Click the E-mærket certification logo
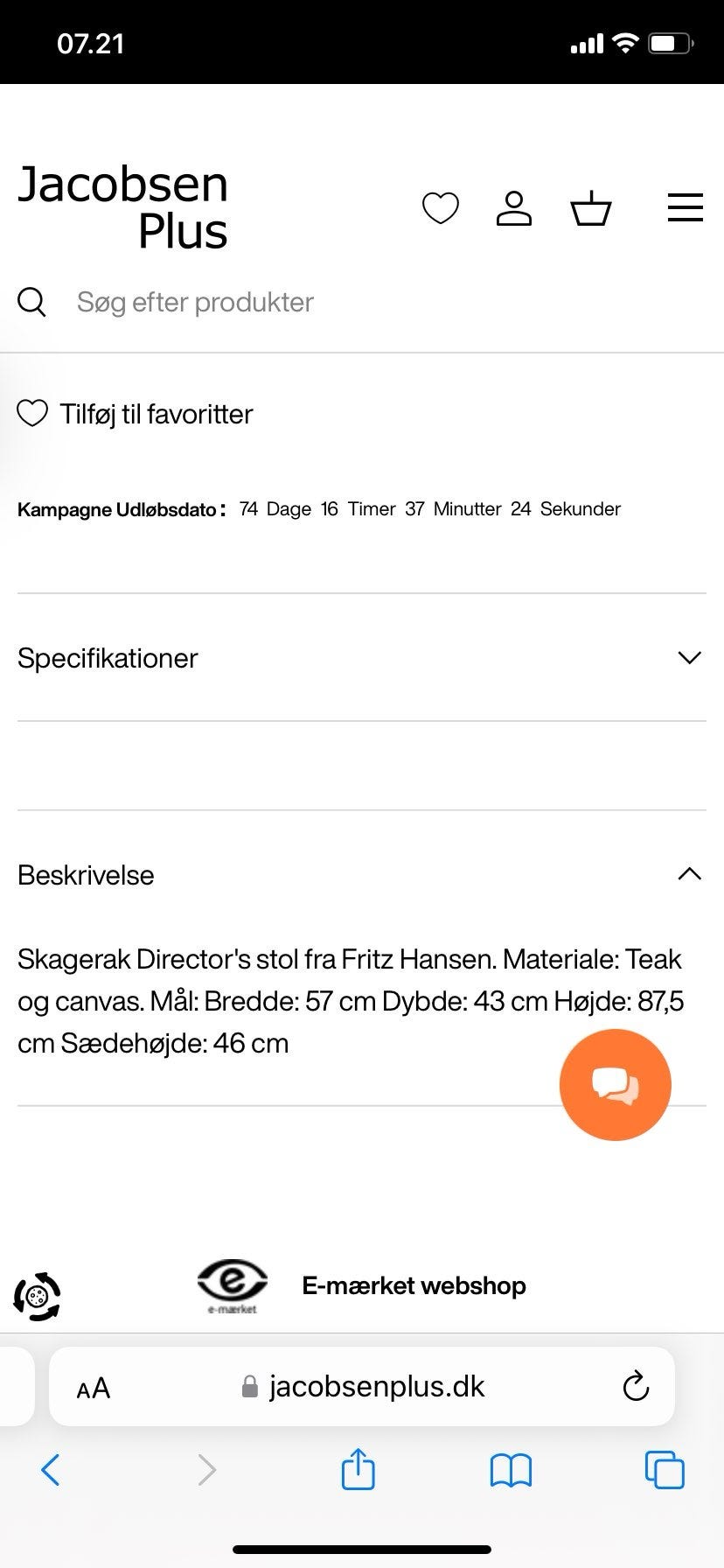The height and width of the screenshot is (1568, 724). coord(231,1284)
